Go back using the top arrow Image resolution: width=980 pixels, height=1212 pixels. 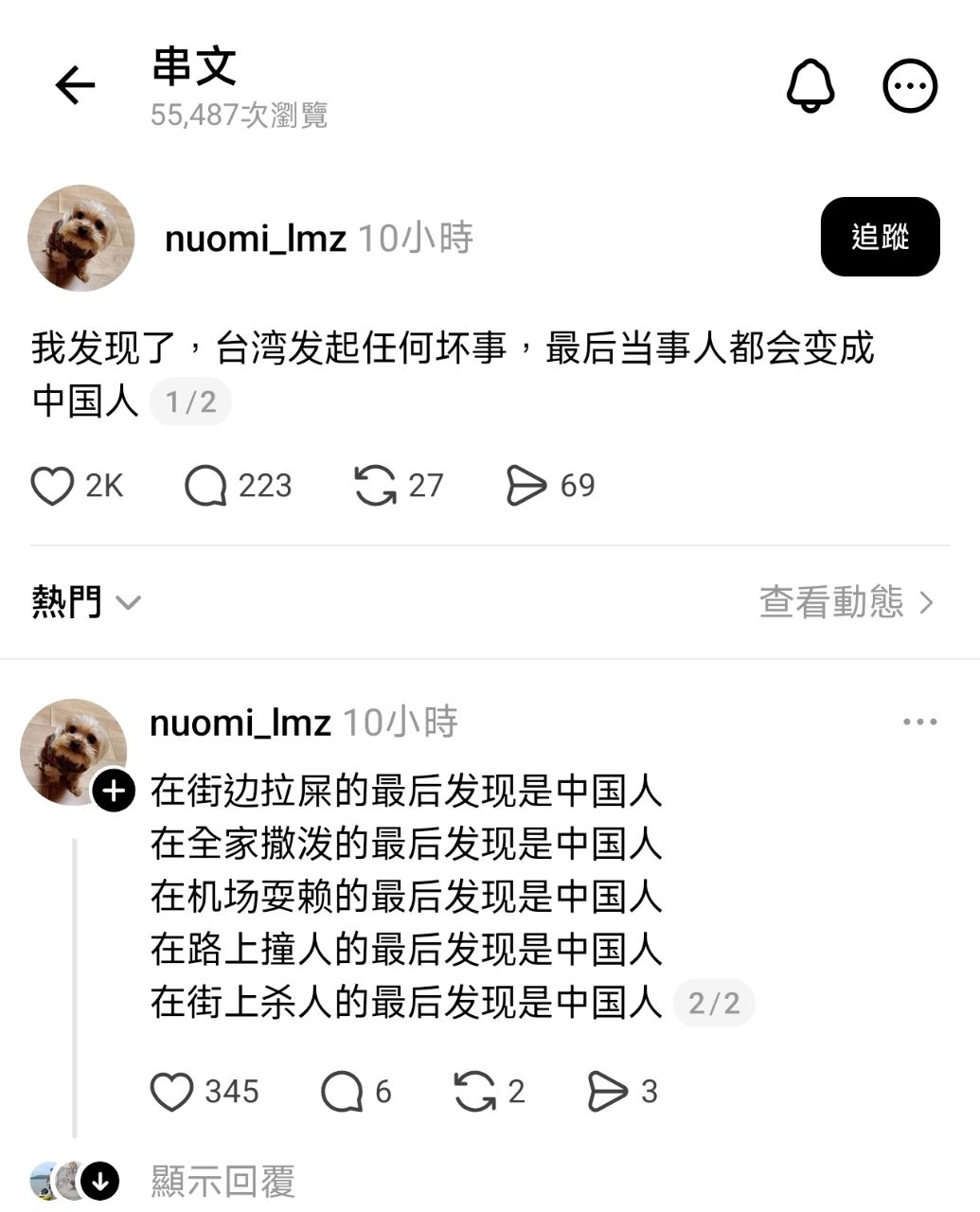pyautogui.click(x=76, y=86)
